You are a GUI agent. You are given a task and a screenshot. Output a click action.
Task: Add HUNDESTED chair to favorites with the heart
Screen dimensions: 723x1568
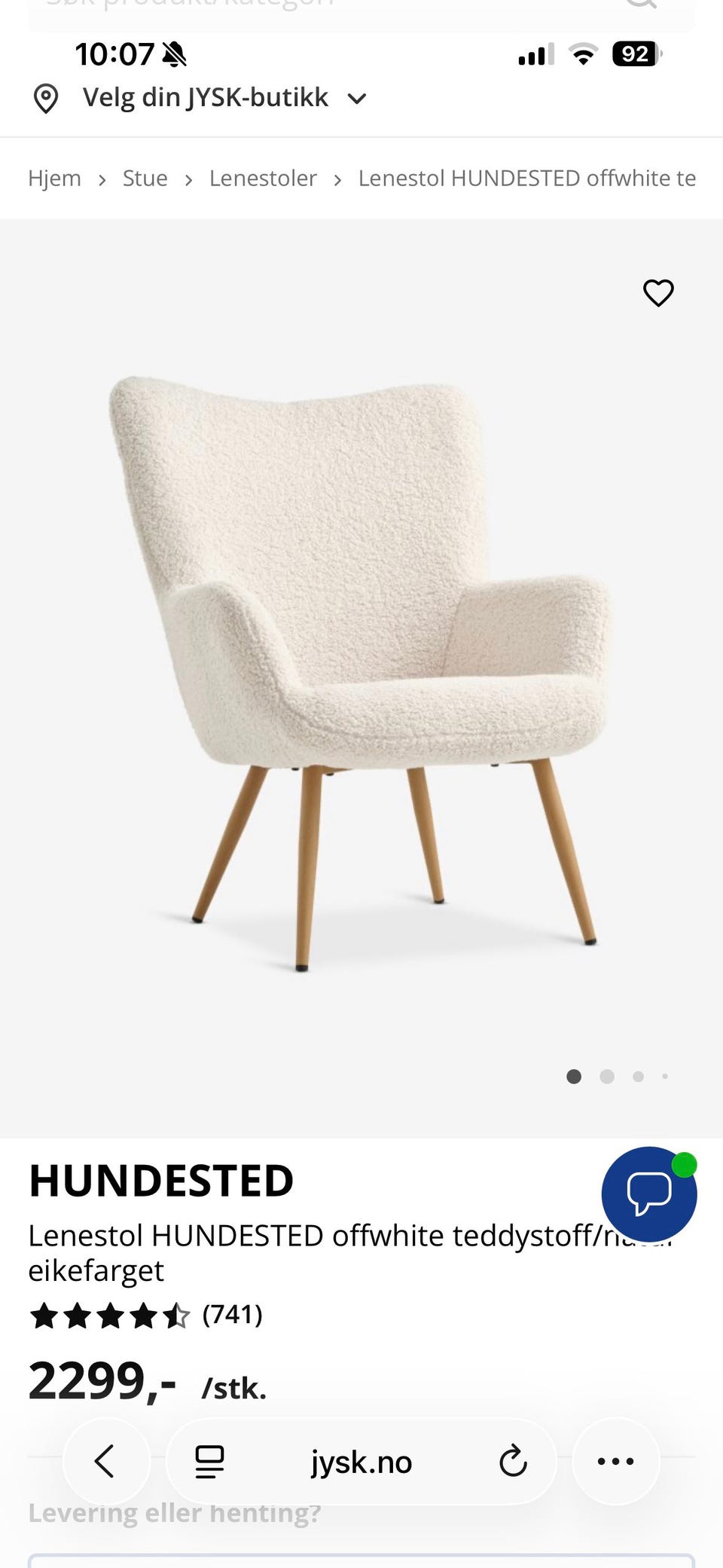(x=657, y=292)
